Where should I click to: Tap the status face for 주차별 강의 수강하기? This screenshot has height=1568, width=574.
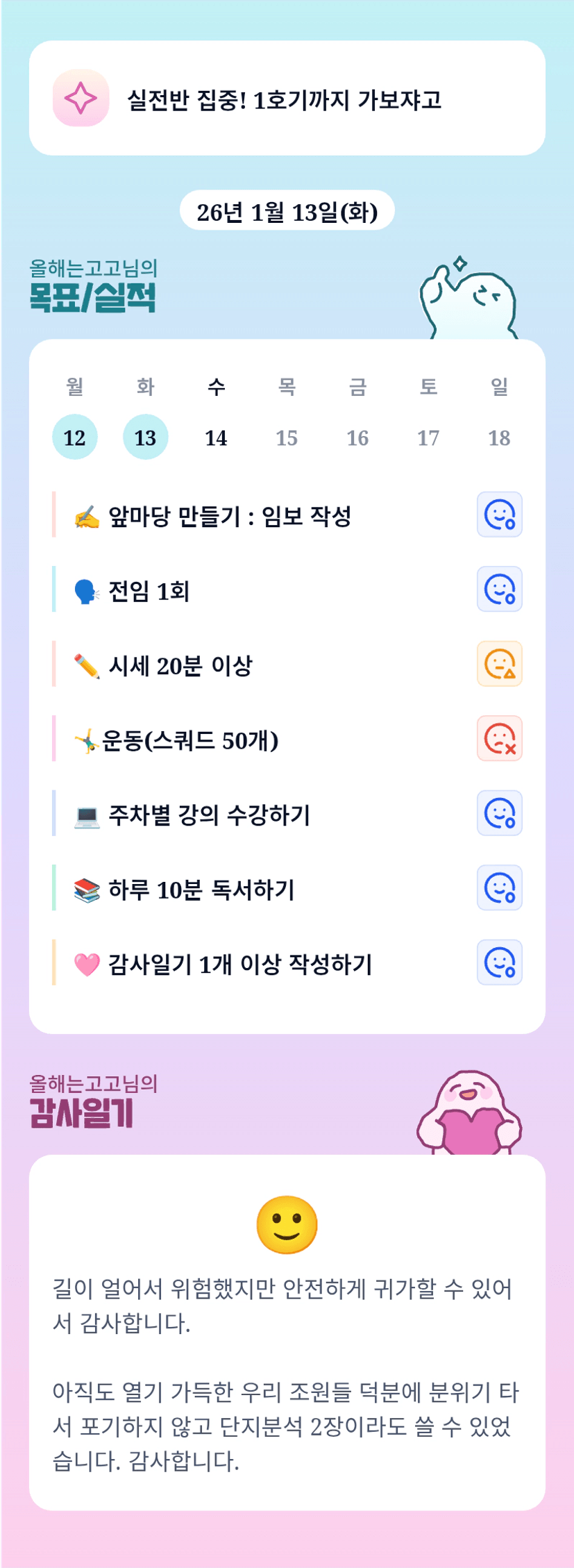click(x=499, y=813)
